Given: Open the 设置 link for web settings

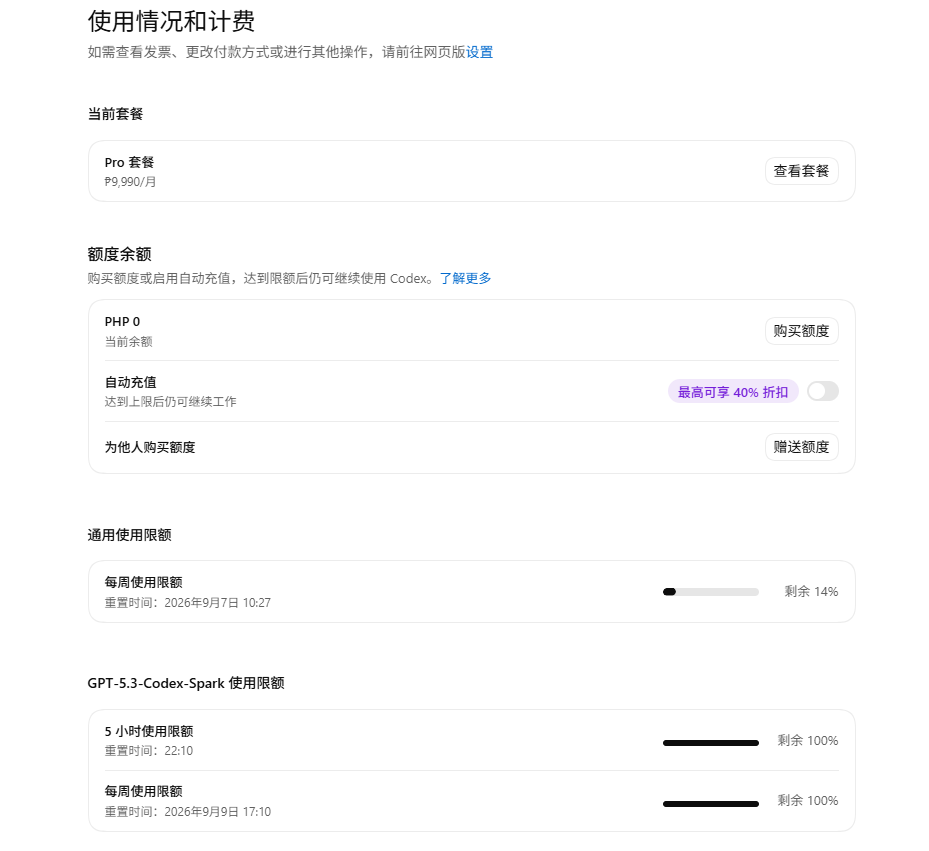Looking at the screenshot, I should (x=479, y=52).
